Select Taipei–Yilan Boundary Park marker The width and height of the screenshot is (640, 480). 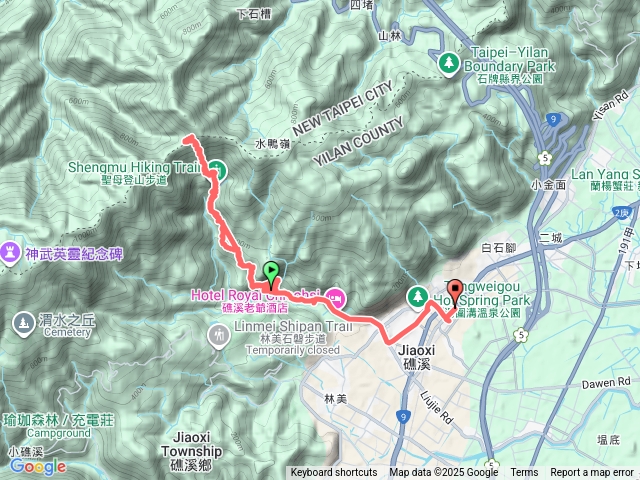pos(449,62)
